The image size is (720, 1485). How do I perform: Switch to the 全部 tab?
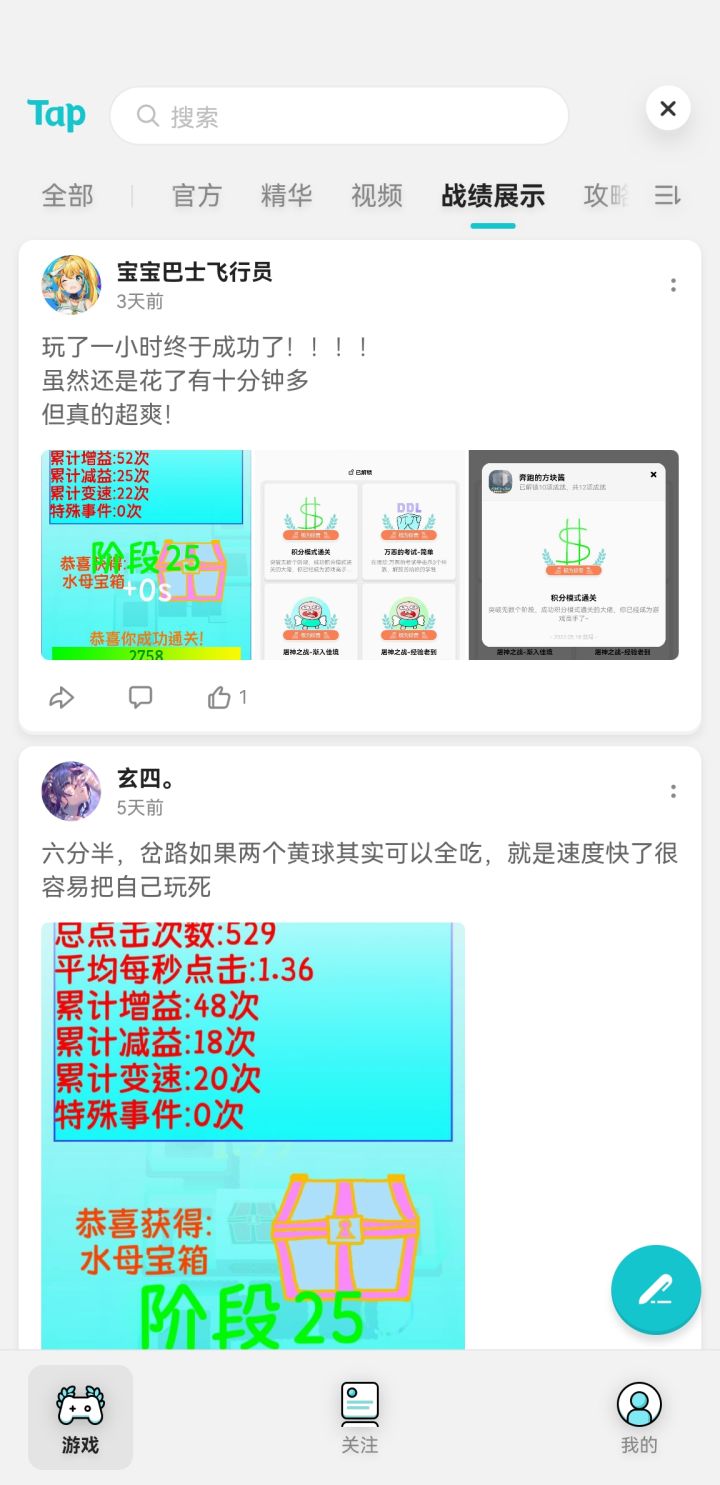coord(67,196)
